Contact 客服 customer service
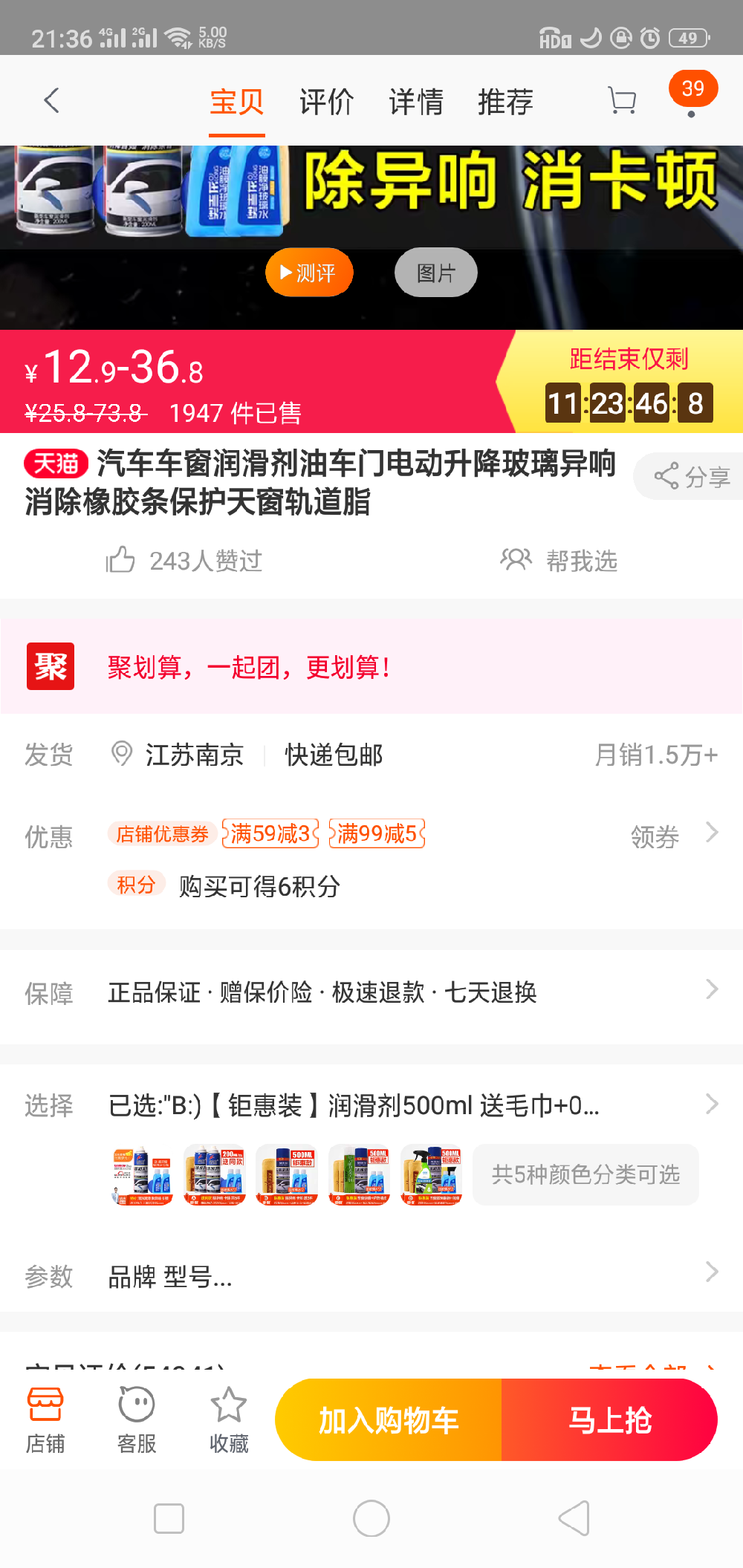 coord(137,1419)
